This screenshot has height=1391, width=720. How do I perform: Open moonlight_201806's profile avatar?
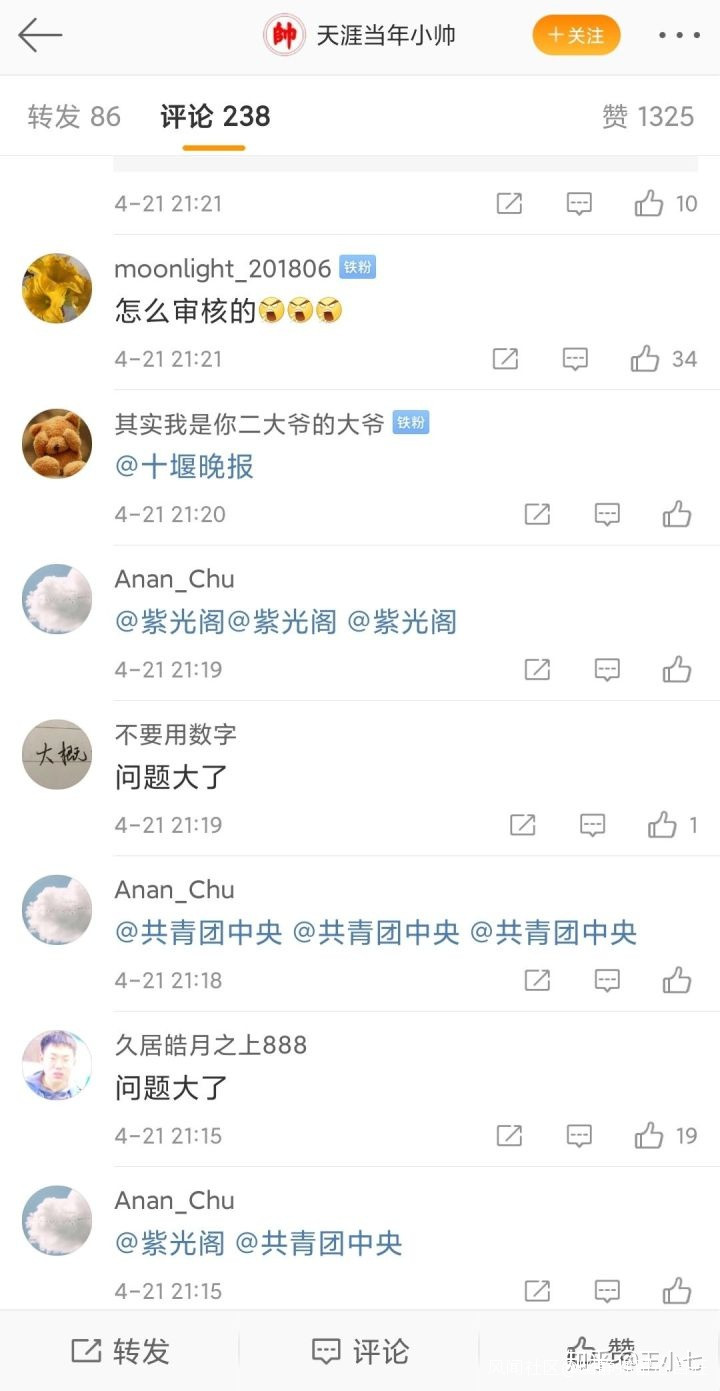click(x=57, y=288)
